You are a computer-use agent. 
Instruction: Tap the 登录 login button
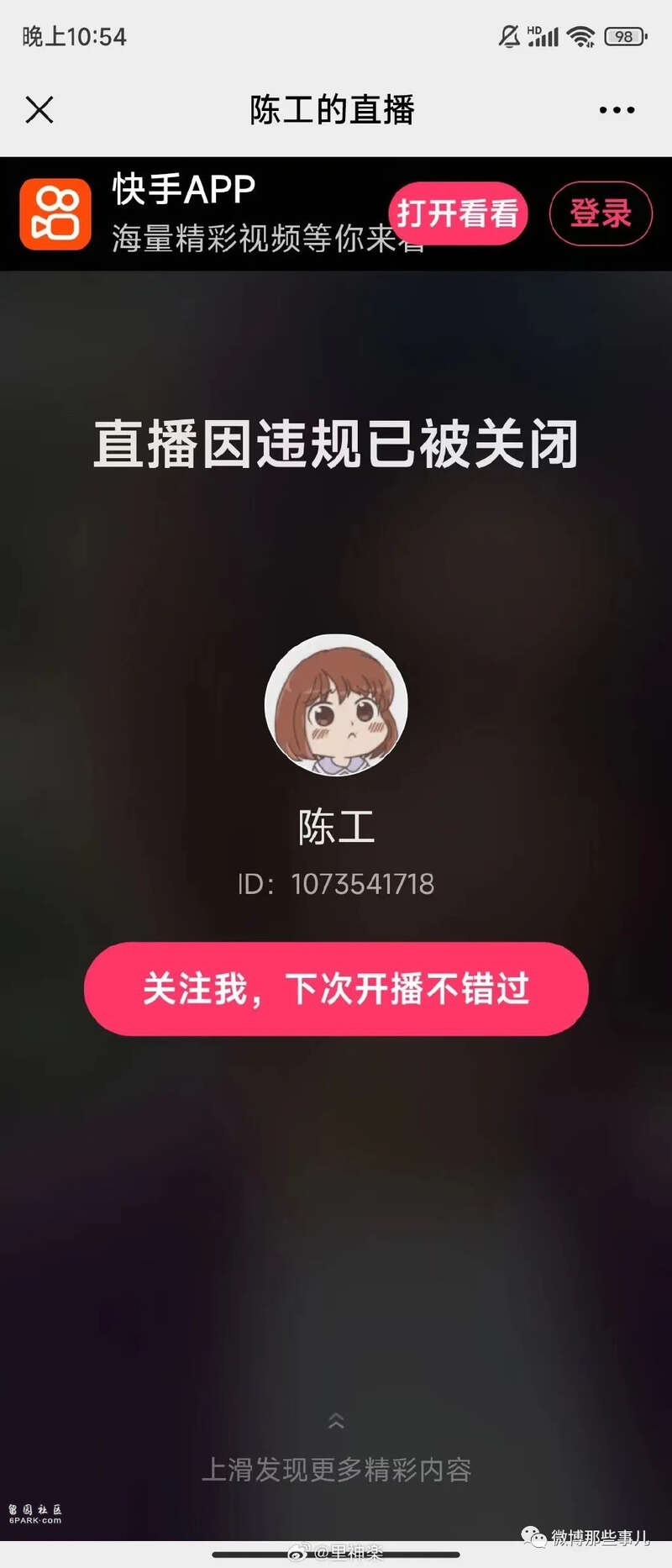[601, 213]
